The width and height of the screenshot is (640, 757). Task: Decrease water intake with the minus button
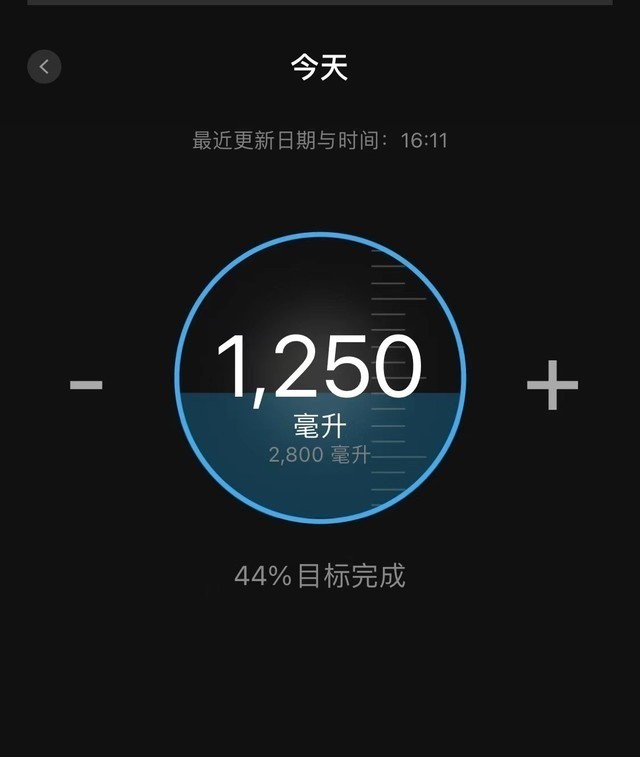[86, 384]
